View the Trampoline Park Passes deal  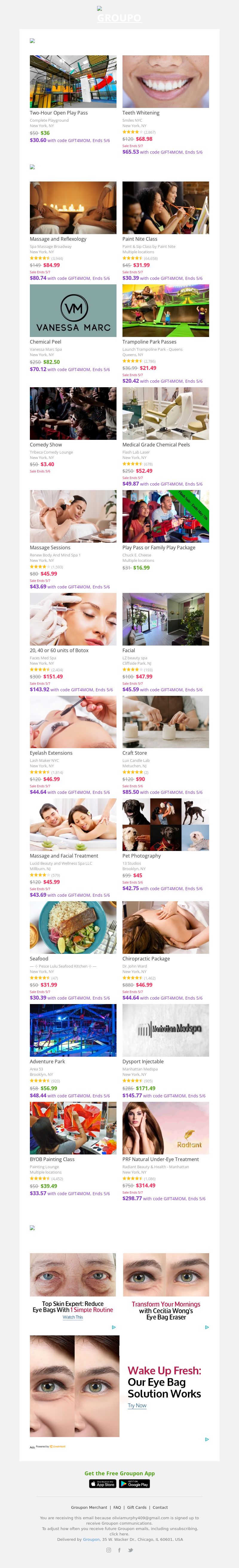click(x=166, y=310)
